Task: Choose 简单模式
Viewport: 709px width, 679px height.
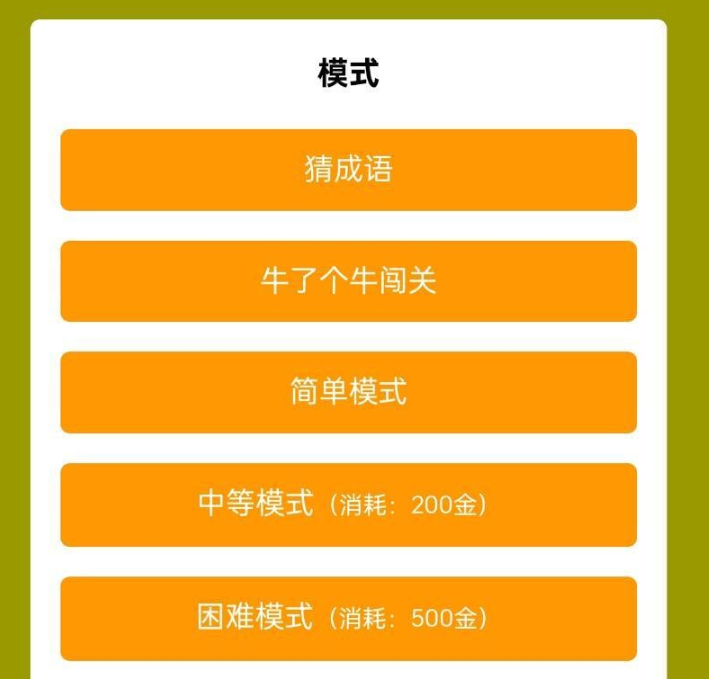Action: pyautogui.click(x=348, y=392)
